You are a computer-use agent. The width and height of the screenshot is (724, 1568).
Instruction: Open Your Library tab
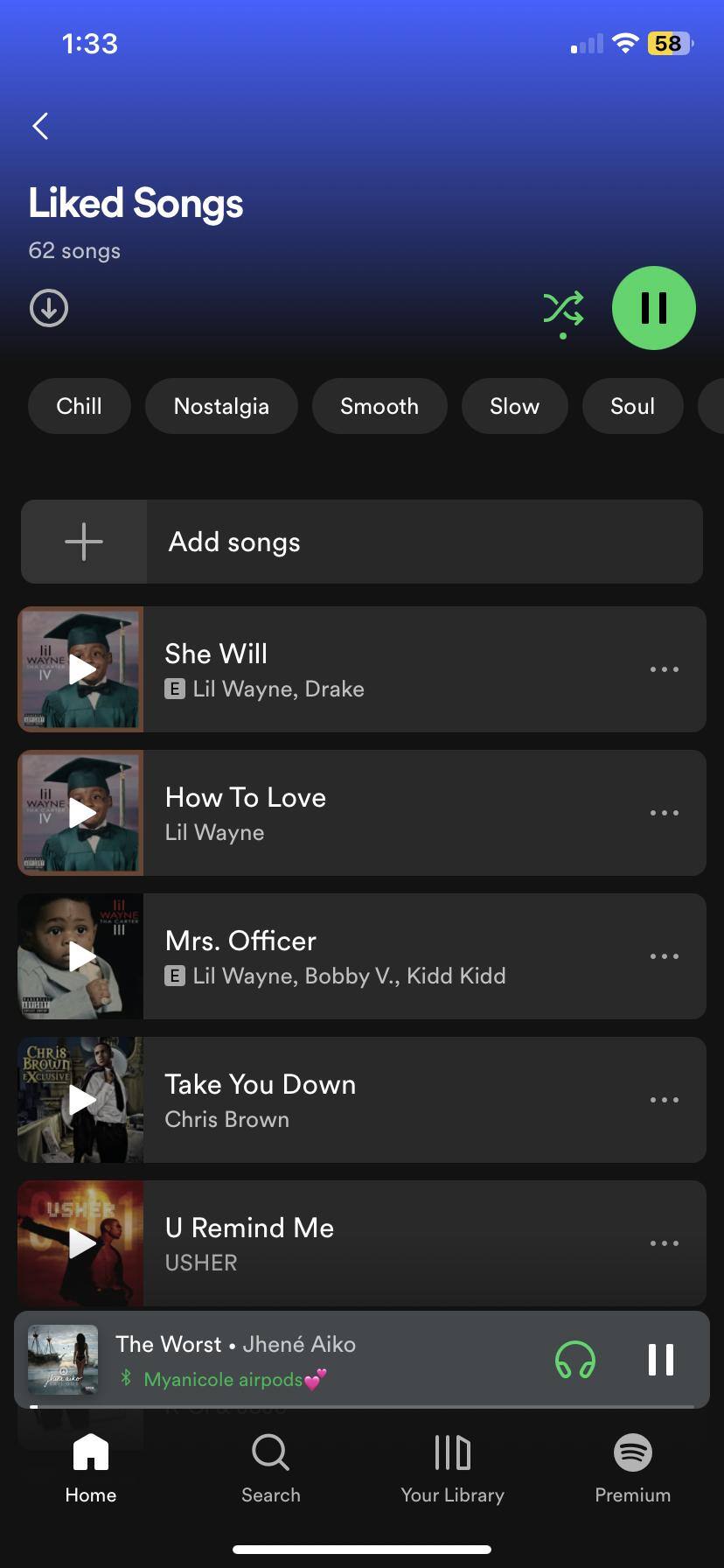(x=452, y=1469)
